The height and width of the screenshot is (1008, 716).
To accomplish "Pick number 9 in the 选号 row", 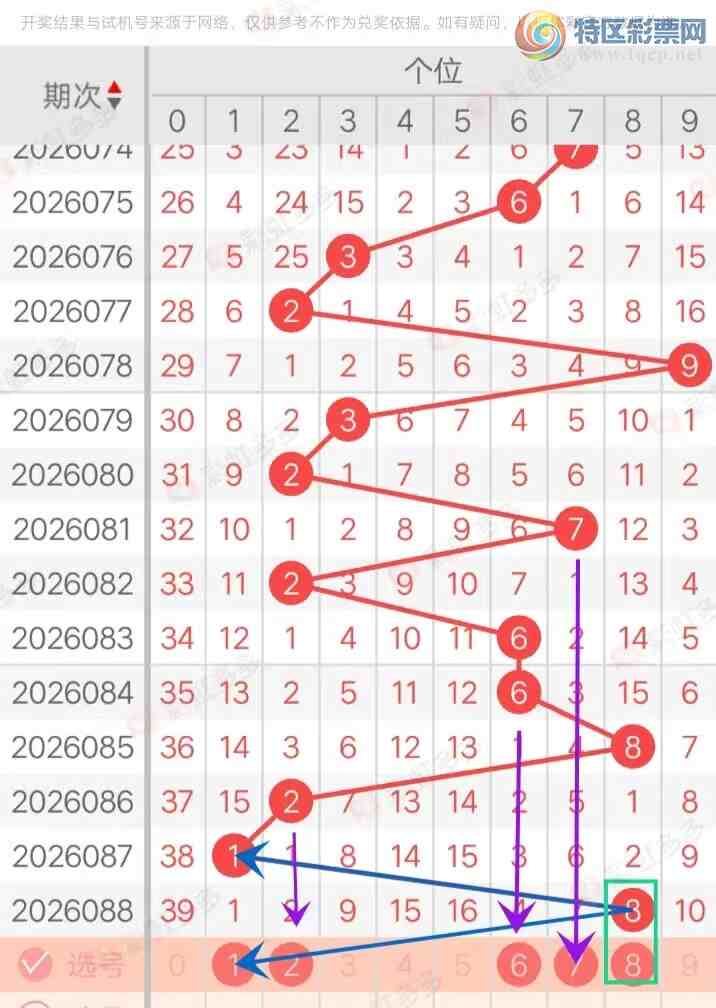I will tap(688, 965).
